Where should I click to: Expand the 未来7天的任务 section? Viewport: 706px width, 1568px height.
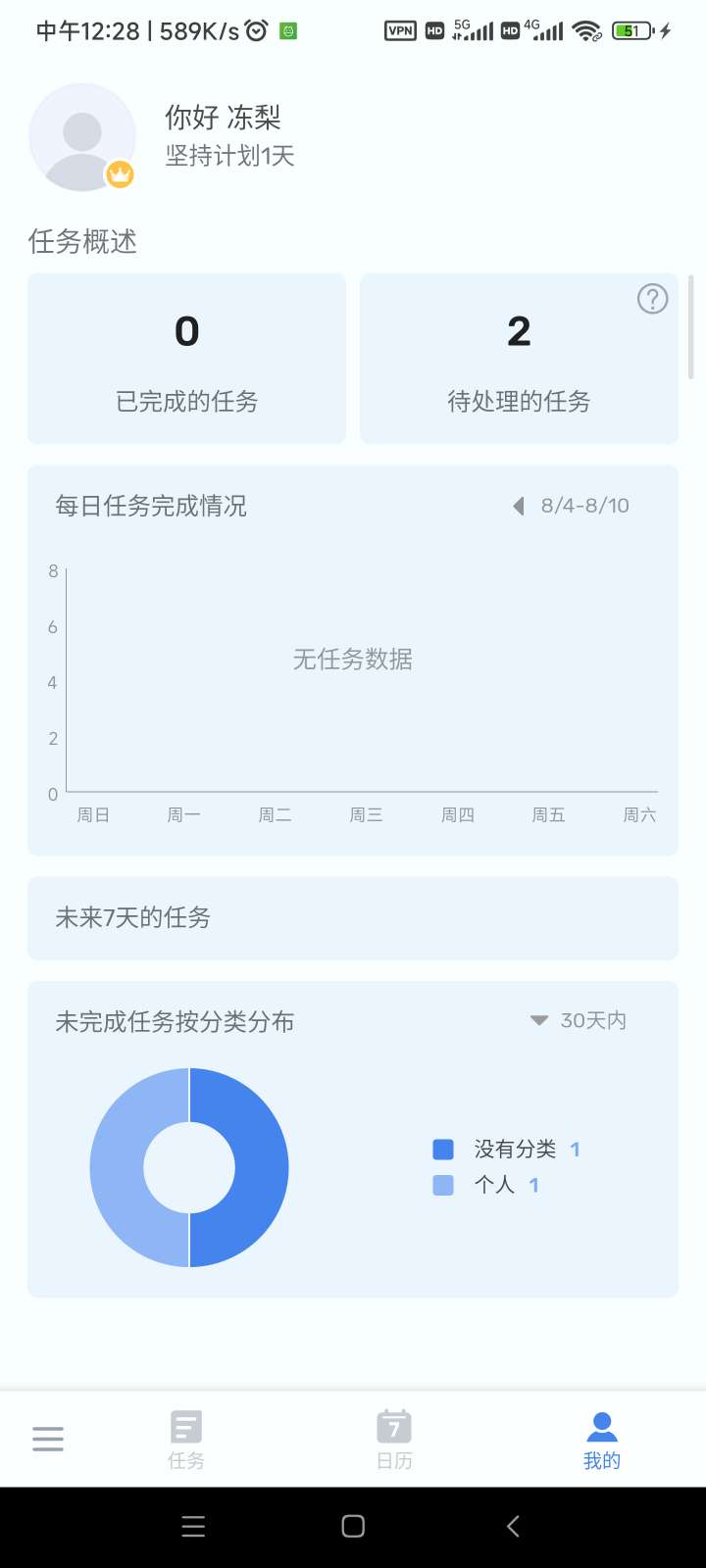pyautogui.click(x=352, y=918)
